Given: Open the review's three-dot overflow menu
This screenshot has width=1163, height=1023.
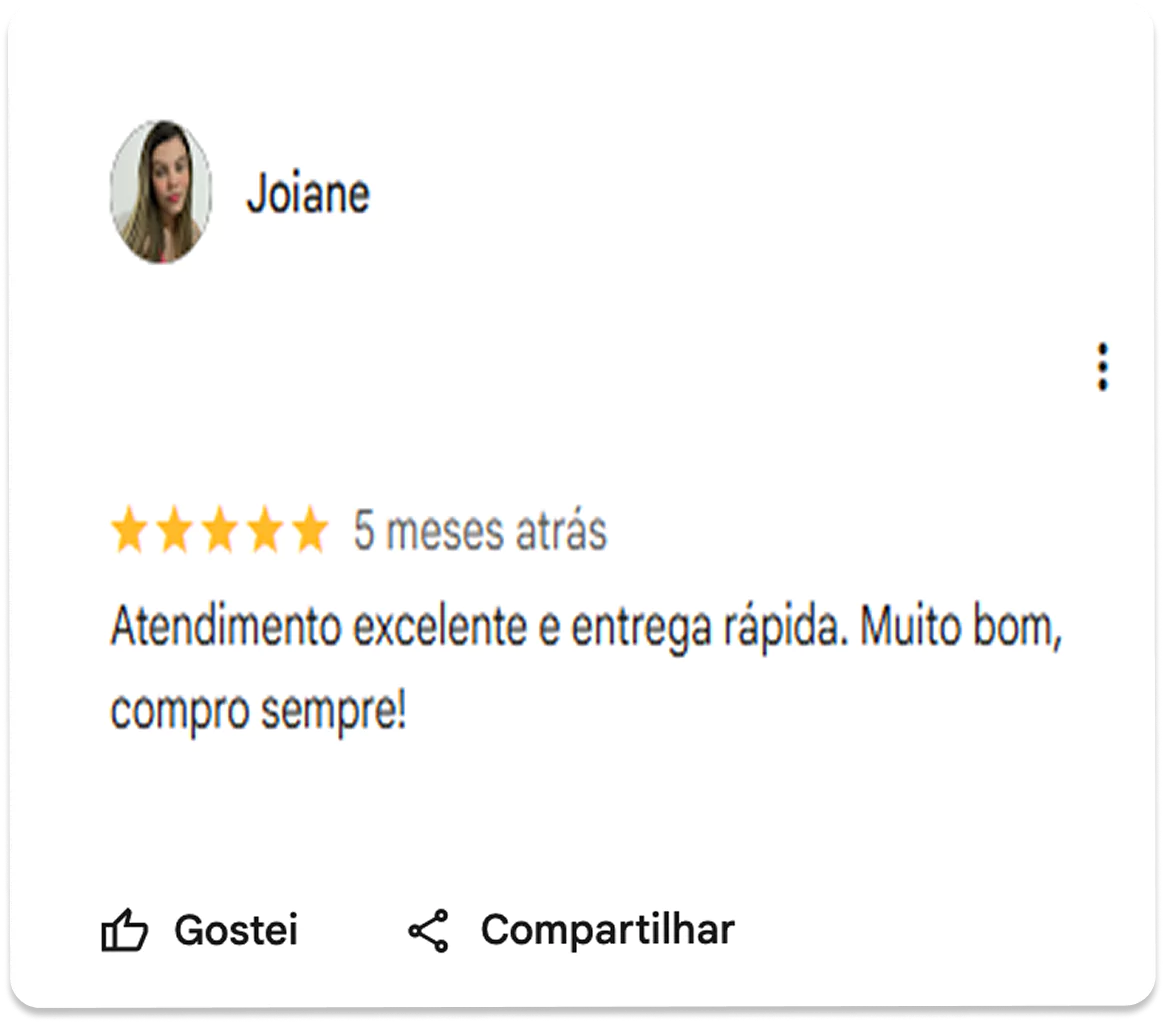Looking at the screenshot, I should click(1102, 367).
